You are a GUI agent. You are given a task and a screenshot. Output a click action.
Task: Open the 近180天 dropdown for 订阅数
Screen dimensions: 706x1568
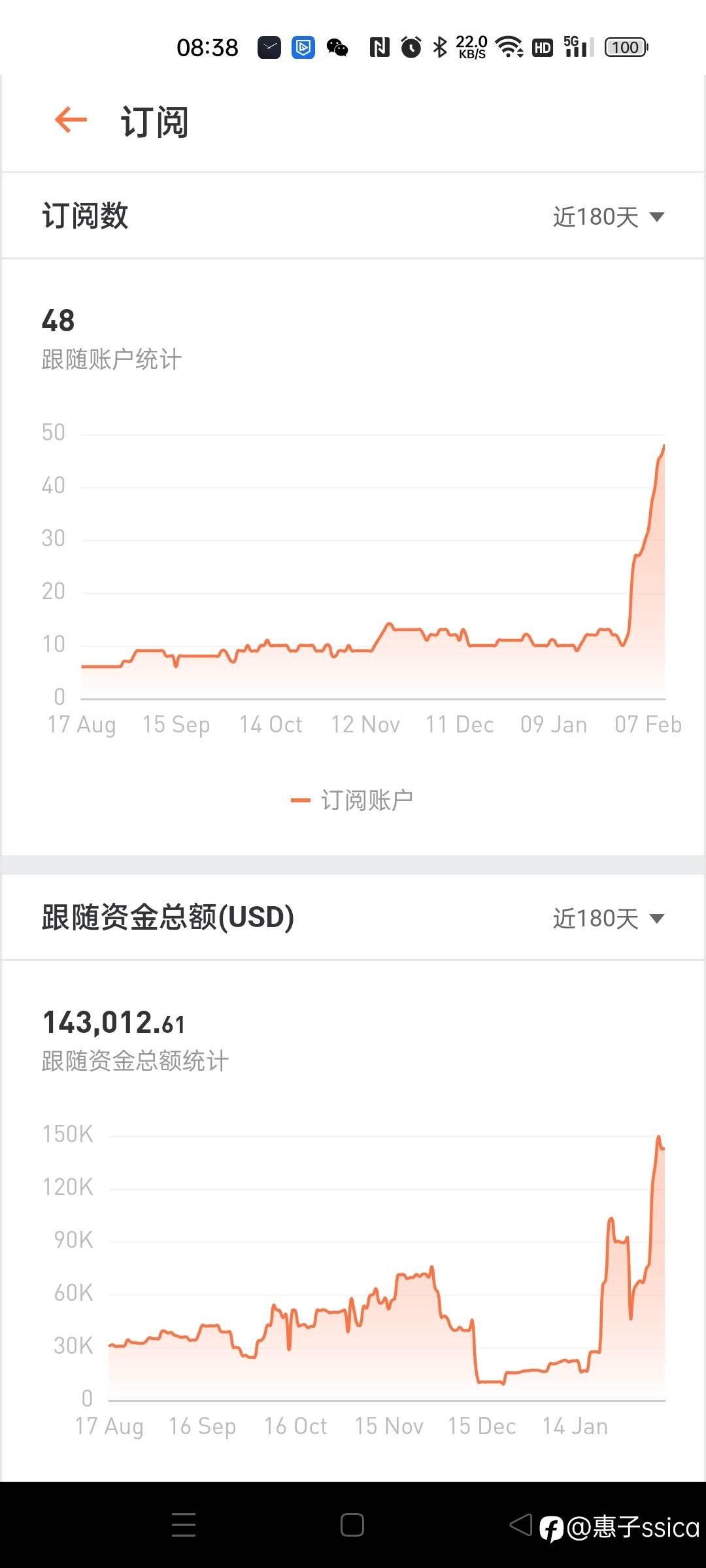(609, 217)
